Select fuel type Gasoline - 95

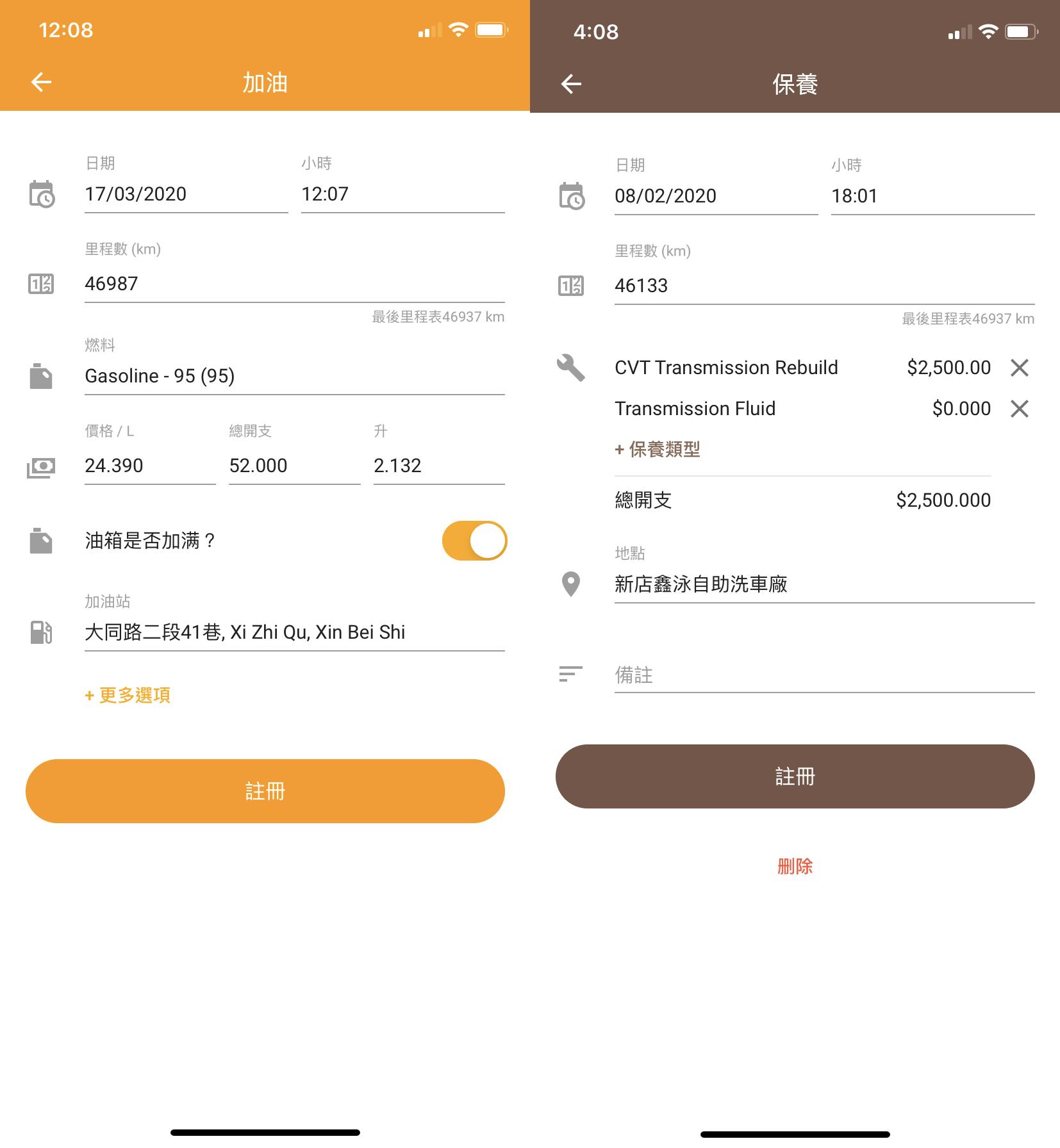click(x=294, y=376)
